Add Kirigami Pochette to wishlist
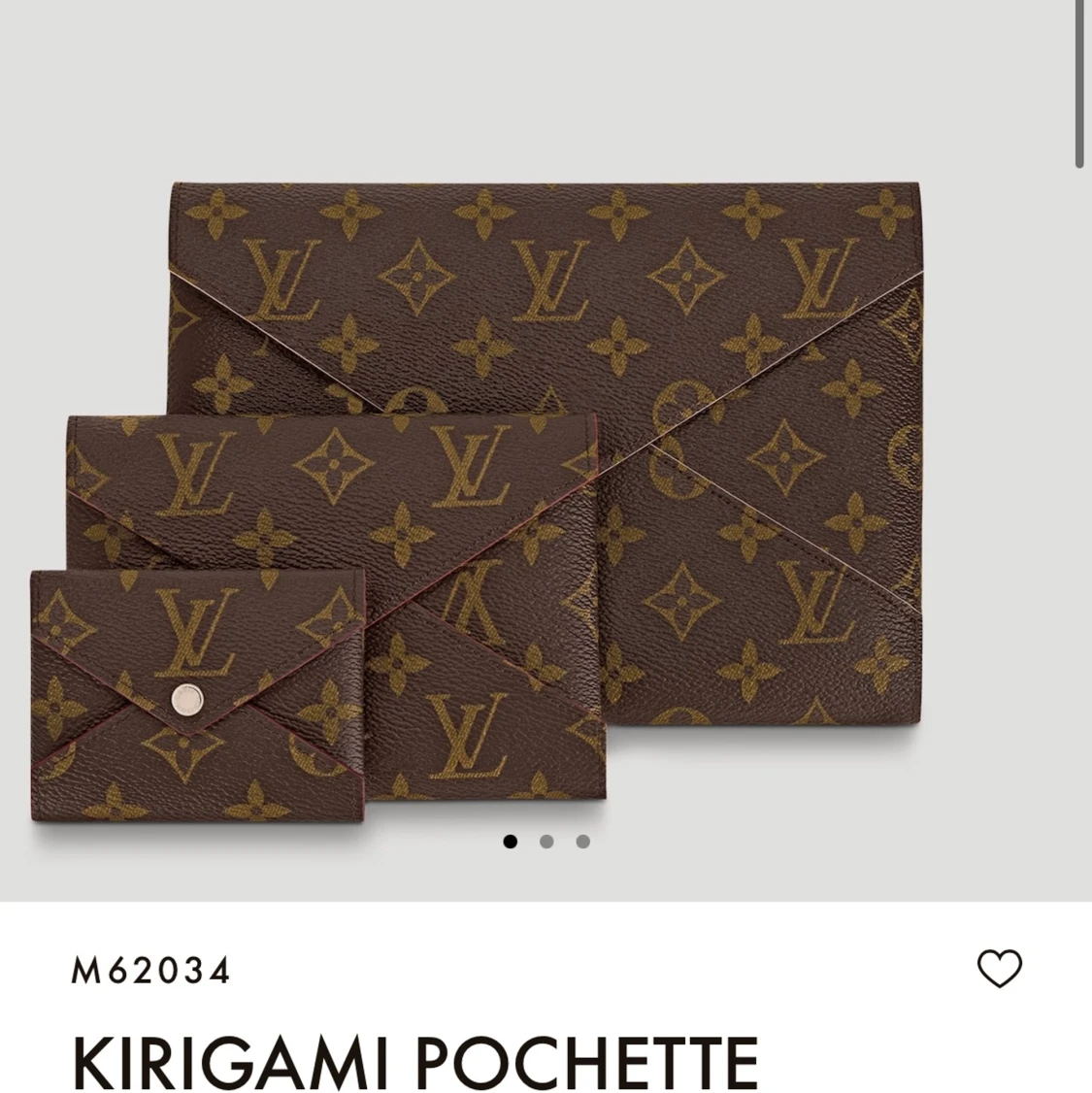The height and width of the screenshot is (1093, 1092). (999, 968)
